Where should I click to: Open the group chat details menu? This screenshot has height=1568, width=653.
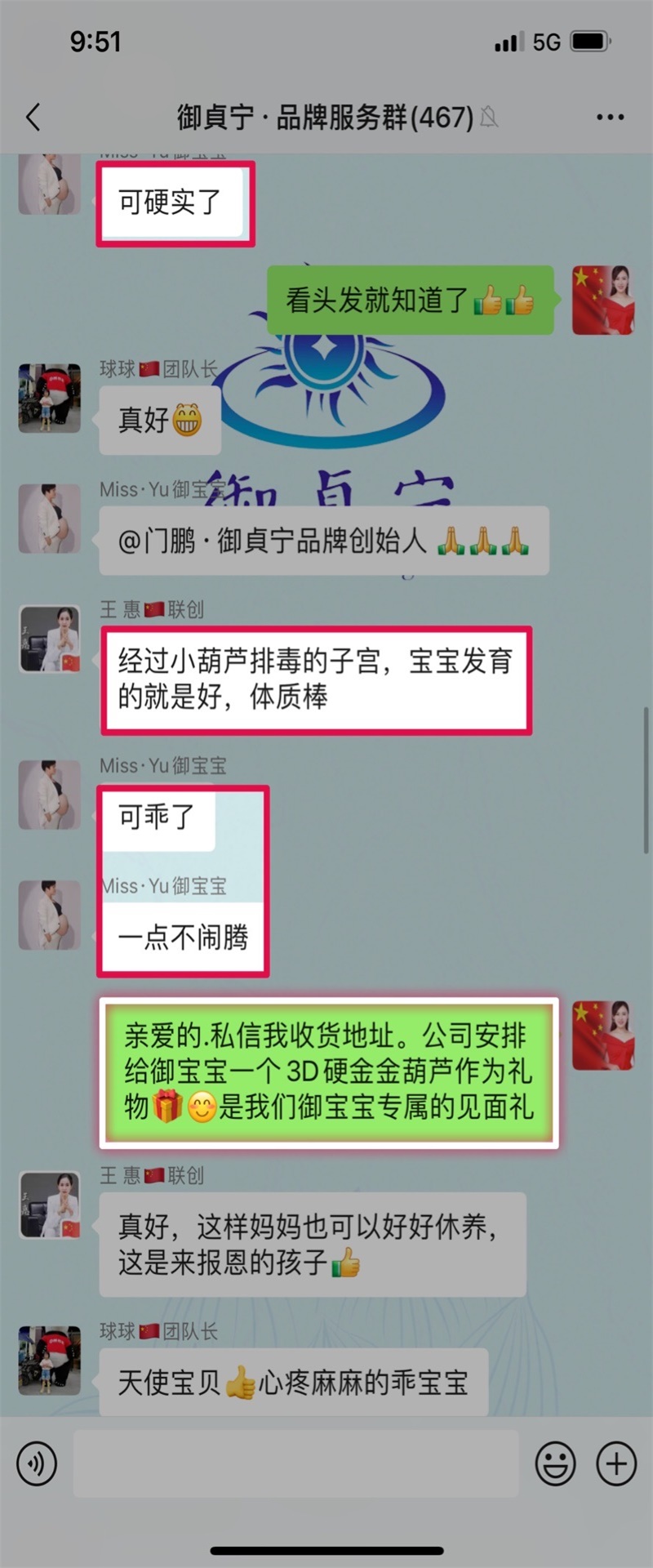[610, 118]
